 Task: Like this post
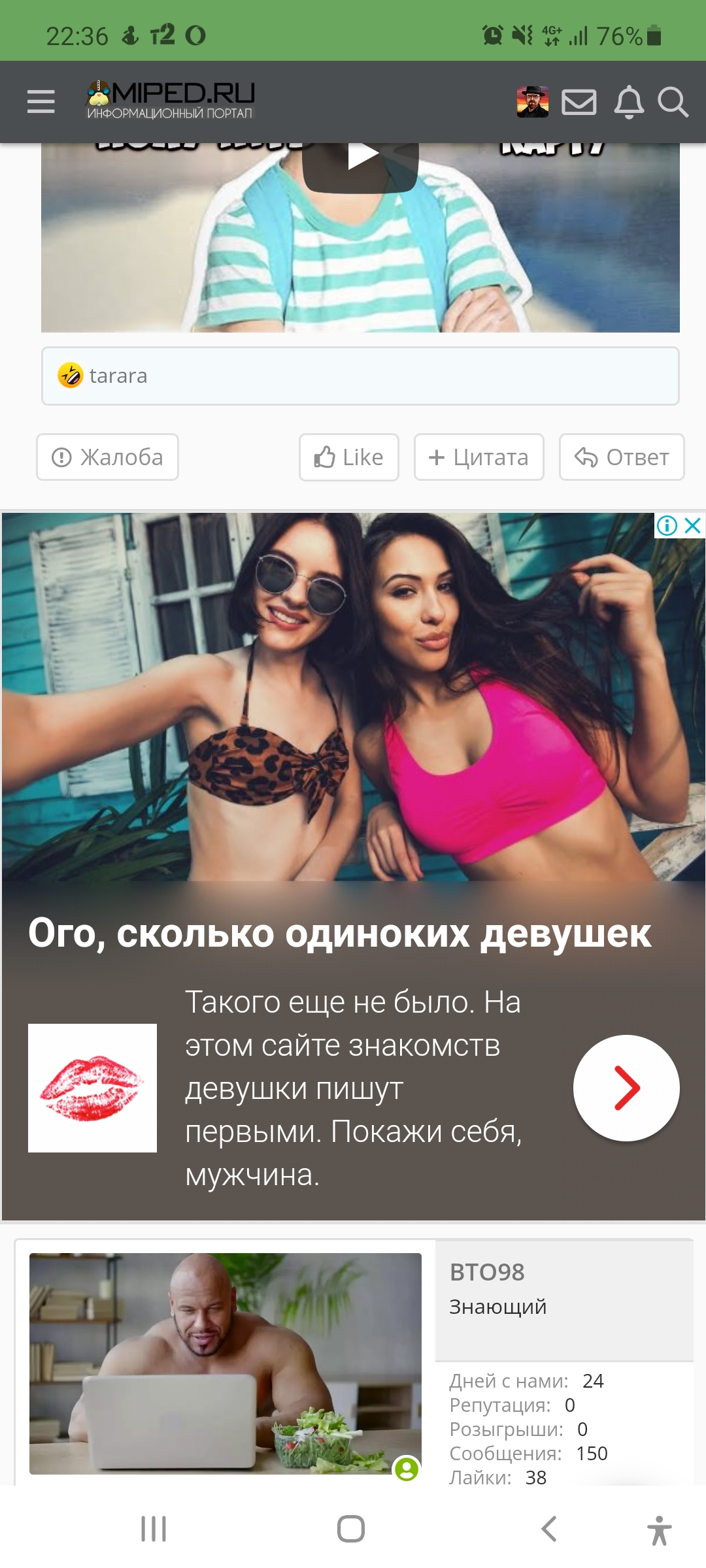point(349,457)
